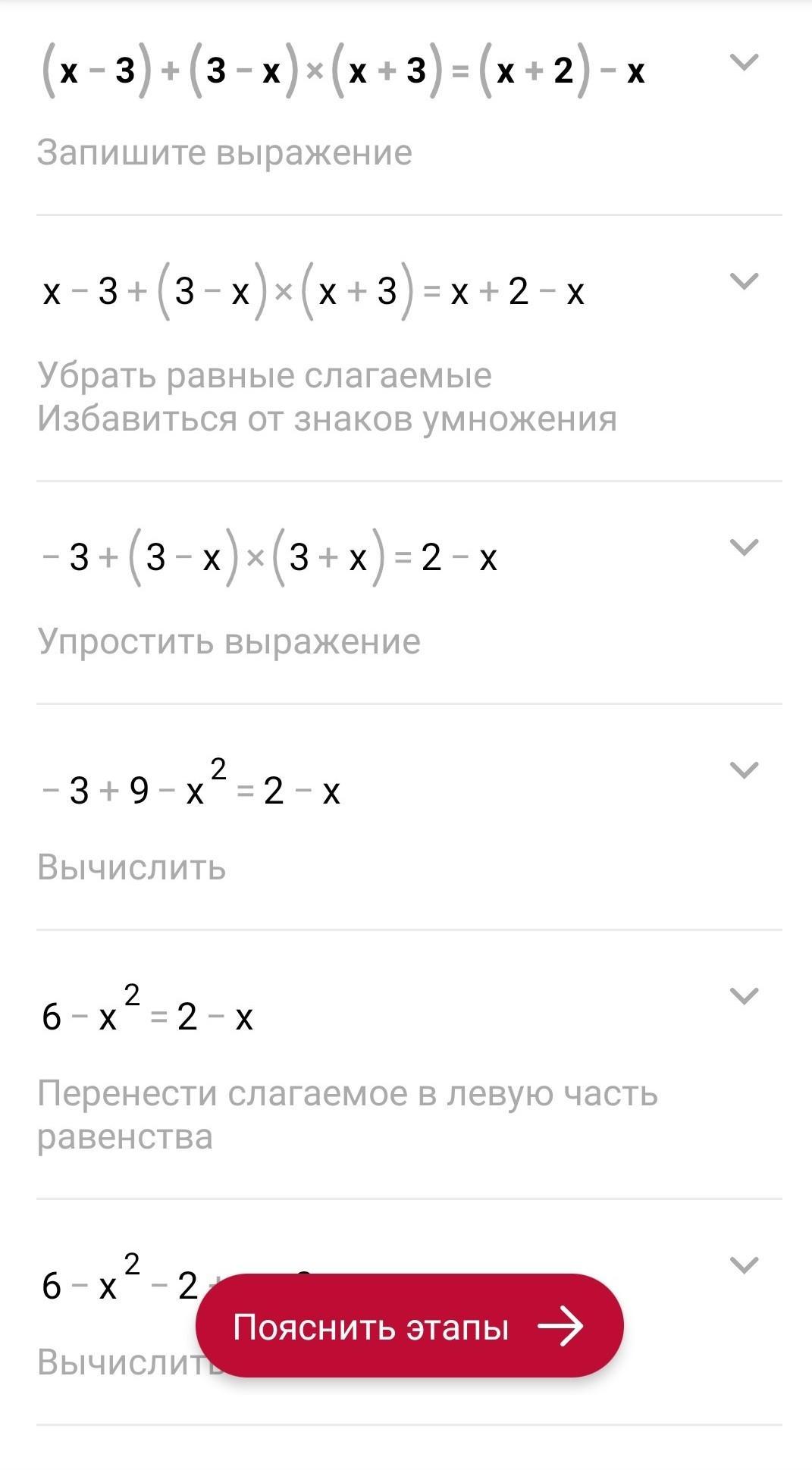Expand the Упростить выражение step

click(743, 547)
